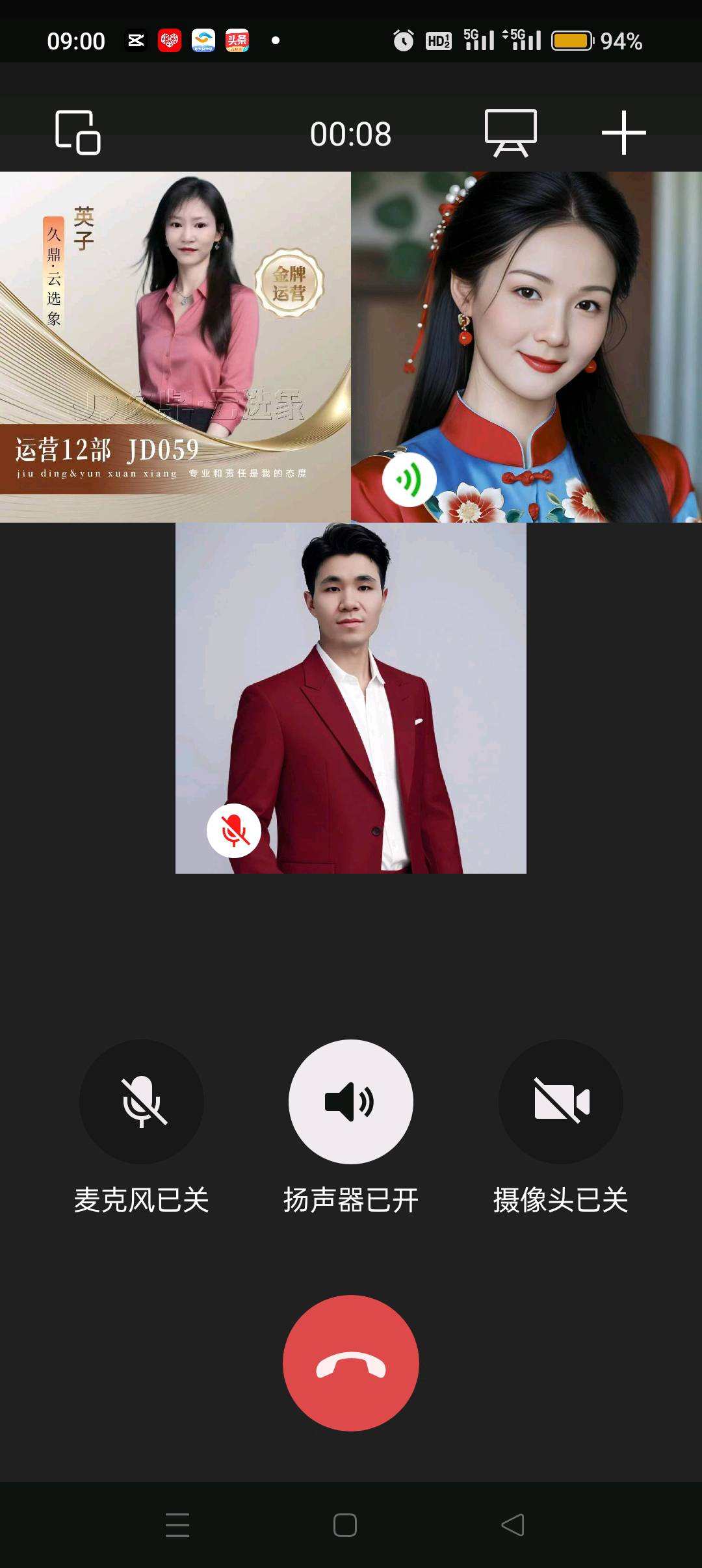Image resolution: width=702 pixels, height=1568 pixels.
Task: Open the muted man in red suit tile
Action: click(351, 698)
